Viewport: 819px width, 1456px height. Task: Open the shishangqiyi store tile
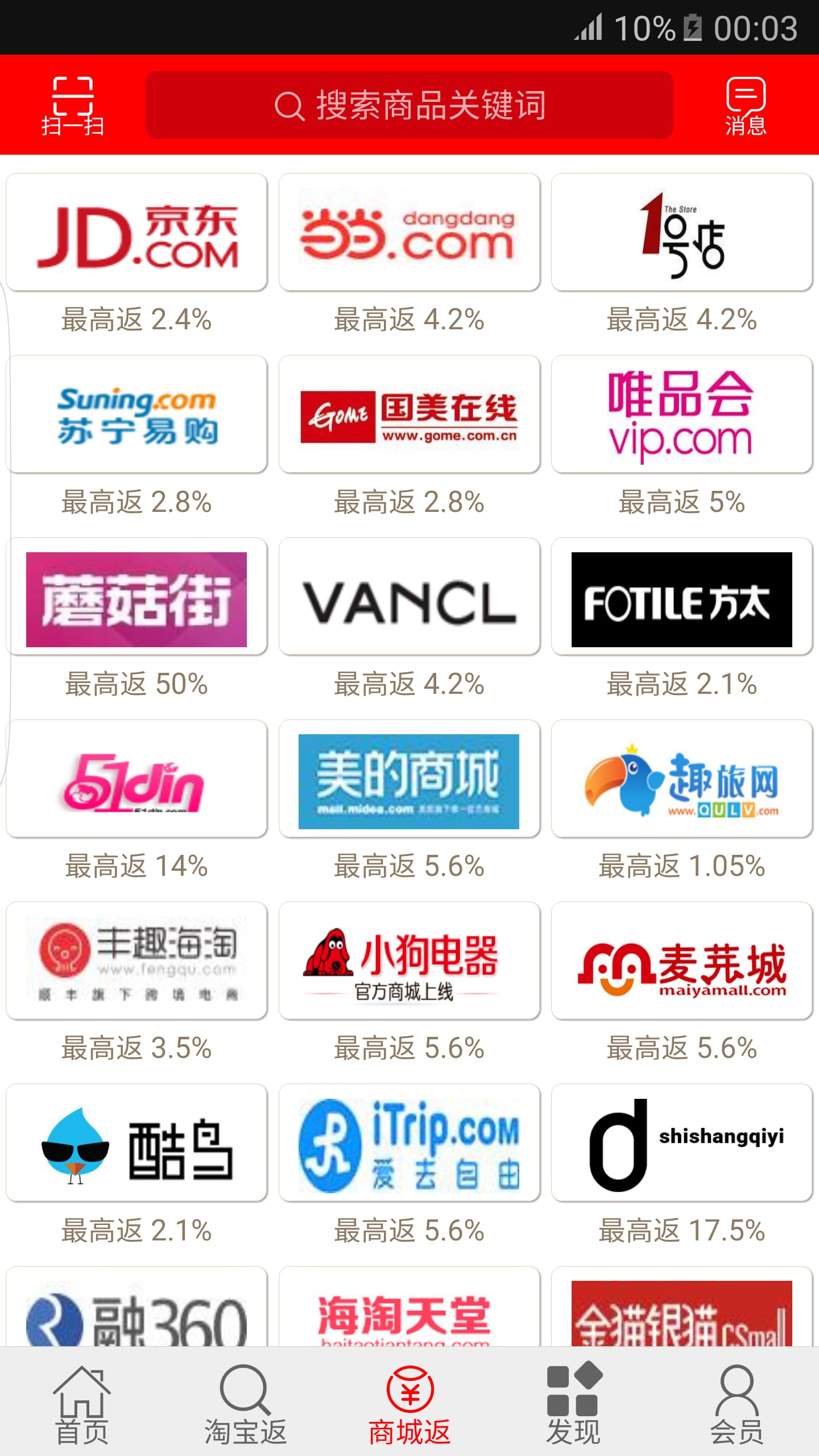(x=681, y=1144)
